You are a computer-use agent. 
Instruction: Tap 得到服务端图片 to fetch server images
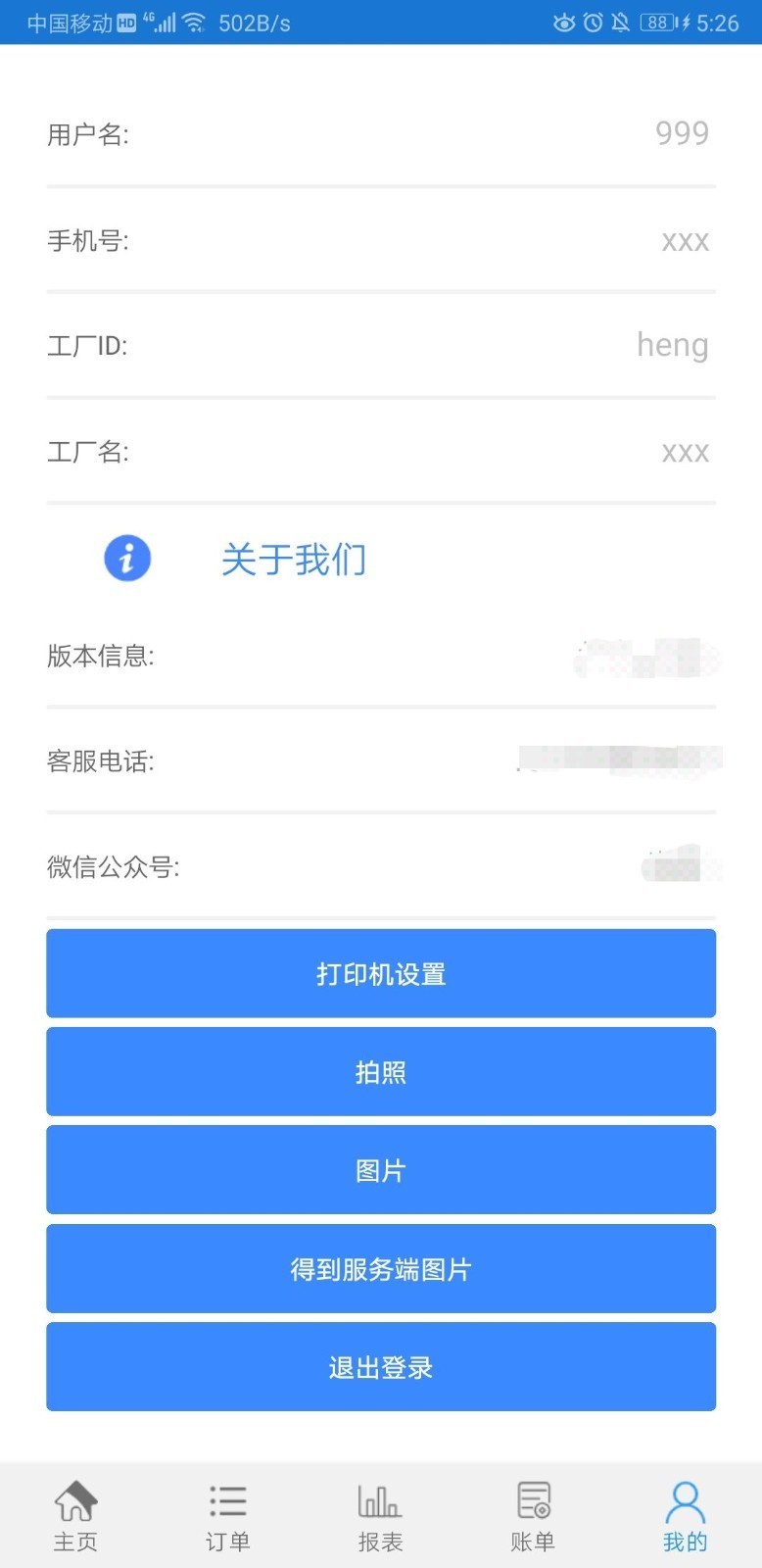pos(381,1268)
